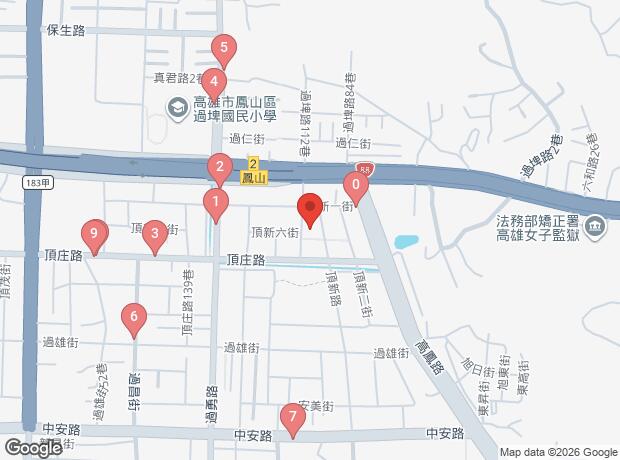
Task: Tap map marker number 1
Action: [x=214, y=203]
